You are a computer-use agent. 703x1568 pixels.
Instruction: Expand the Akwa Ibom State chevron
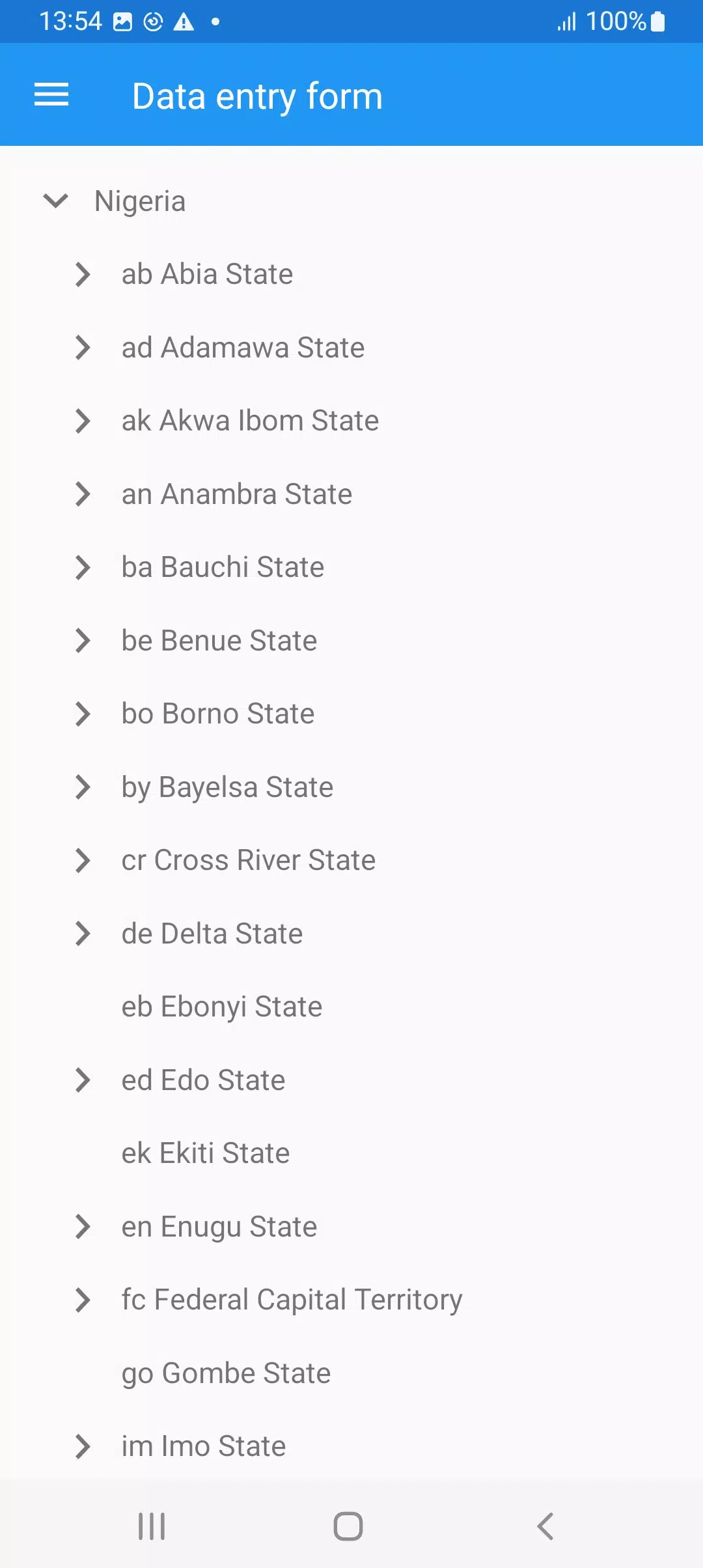(x=83, y=421)
